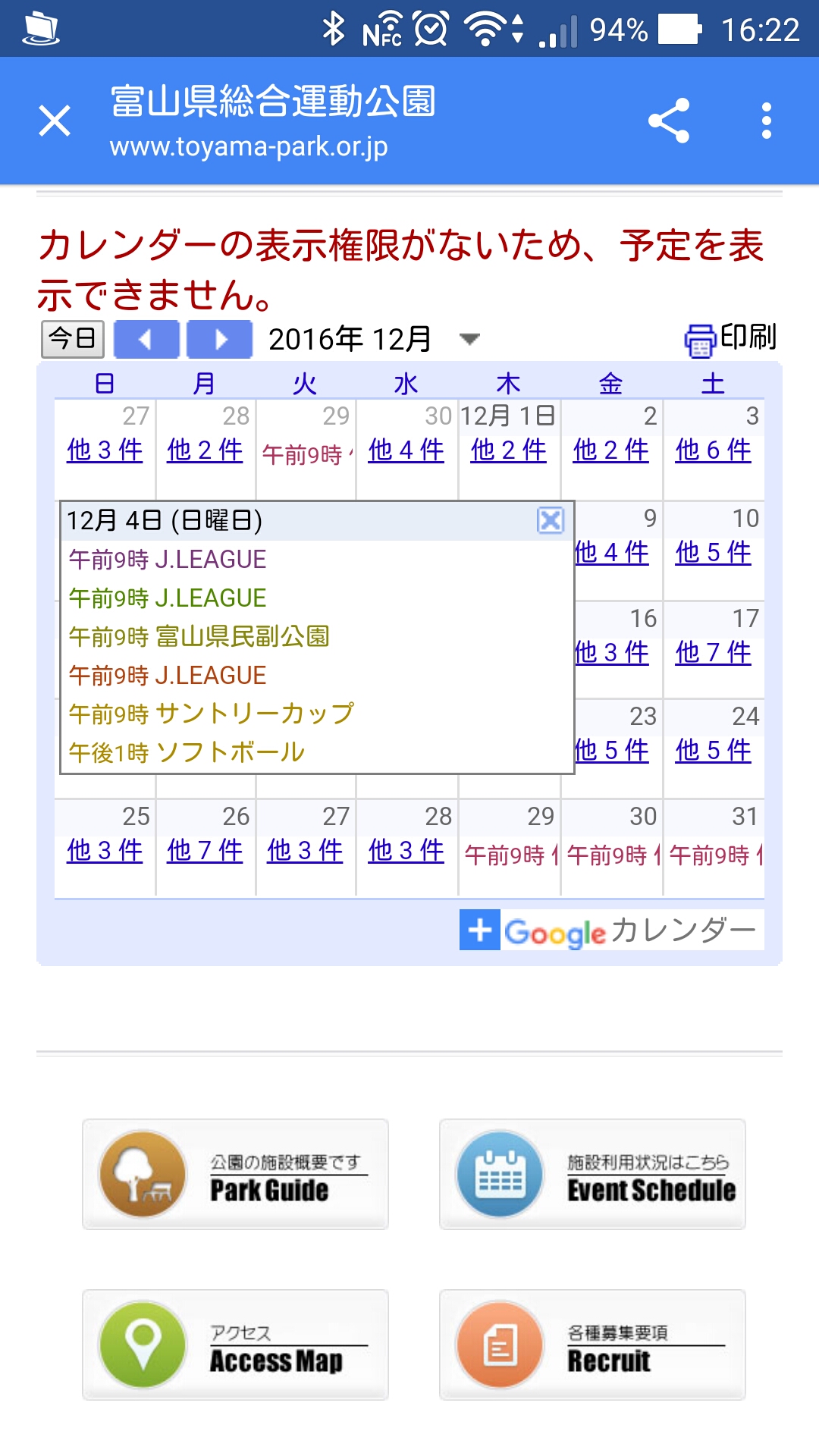Open the 午前9時 富山県民副公園 event
The width and height of the screenshot is (819, 1456).
pyautogui.click(x=199, y=636)
